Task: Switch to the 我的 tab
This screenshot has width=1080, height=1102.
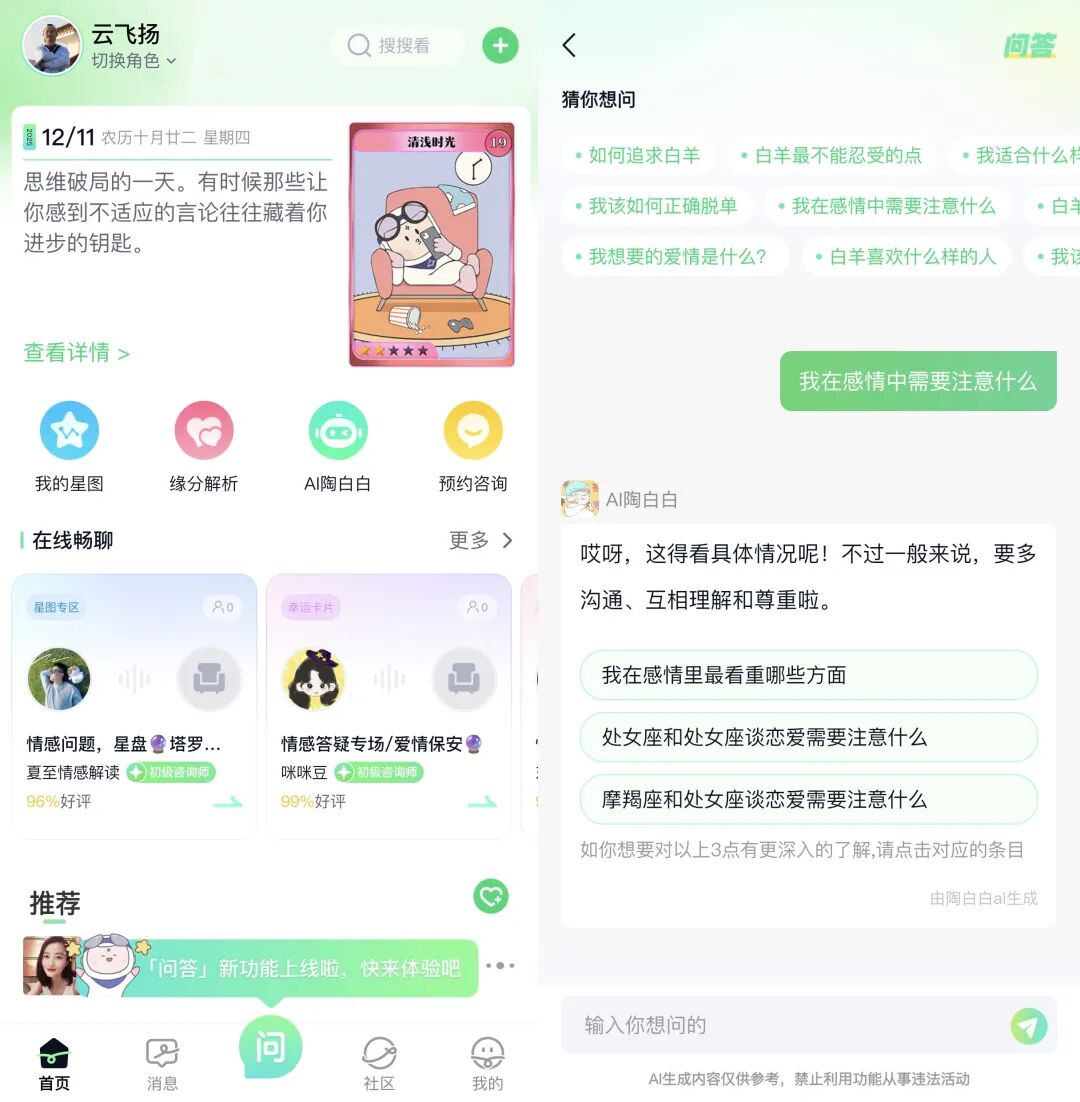Action: 487,1064
